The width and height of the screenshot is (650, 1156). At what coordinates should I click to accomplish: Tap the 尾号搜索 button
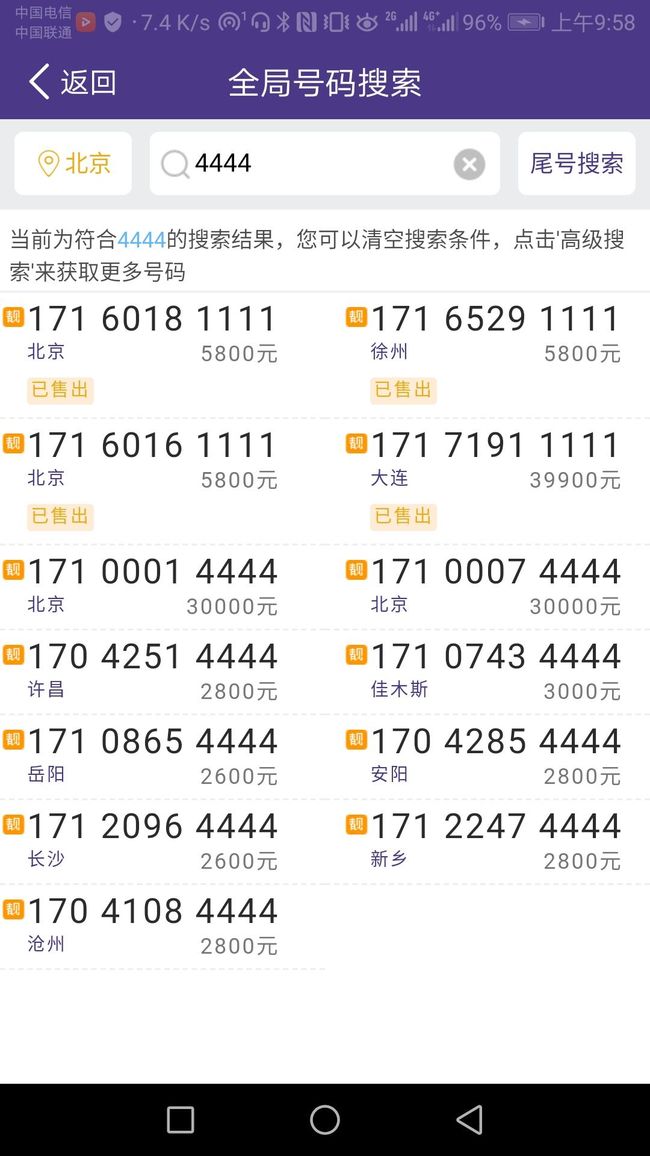click(x=576, y=164)
